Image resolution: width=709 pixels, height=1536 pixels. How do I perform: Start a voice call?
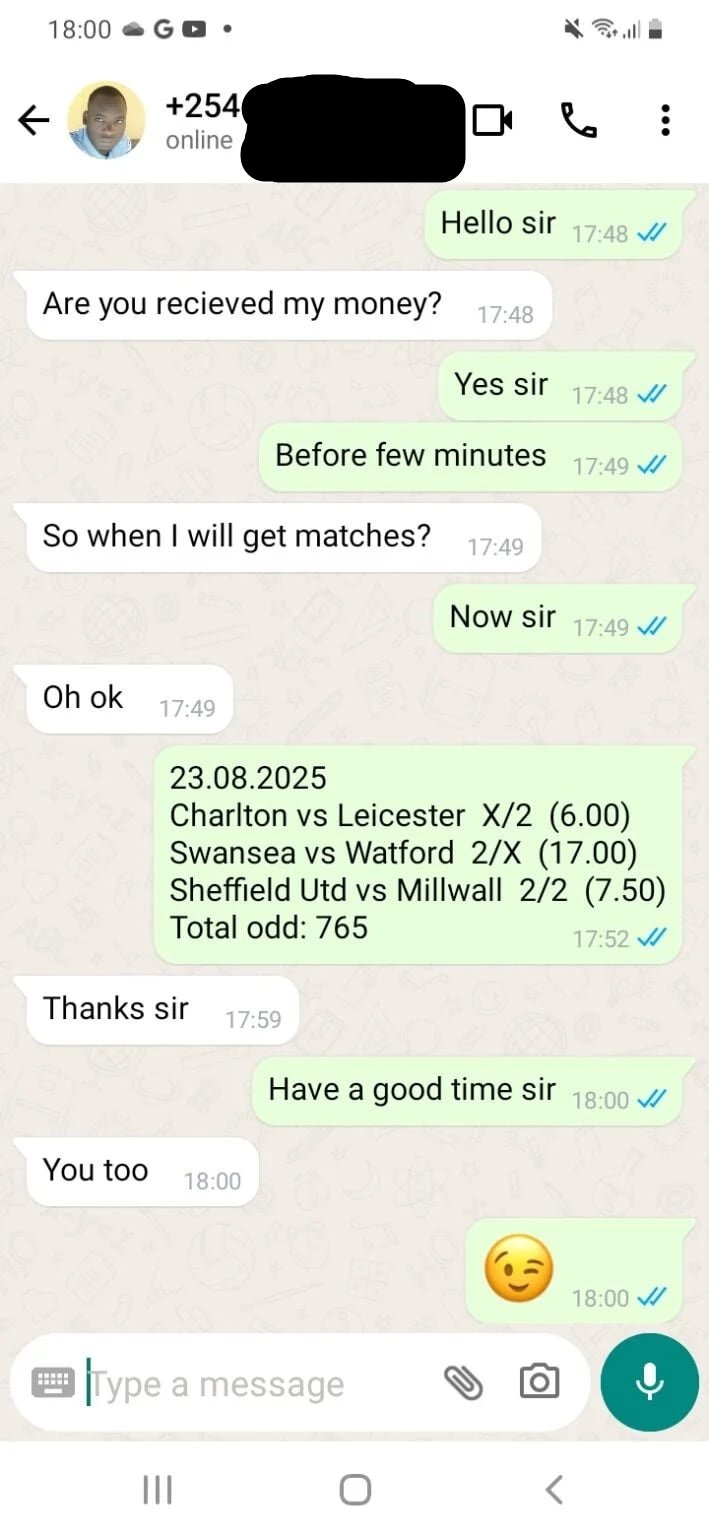coord(578,121)
